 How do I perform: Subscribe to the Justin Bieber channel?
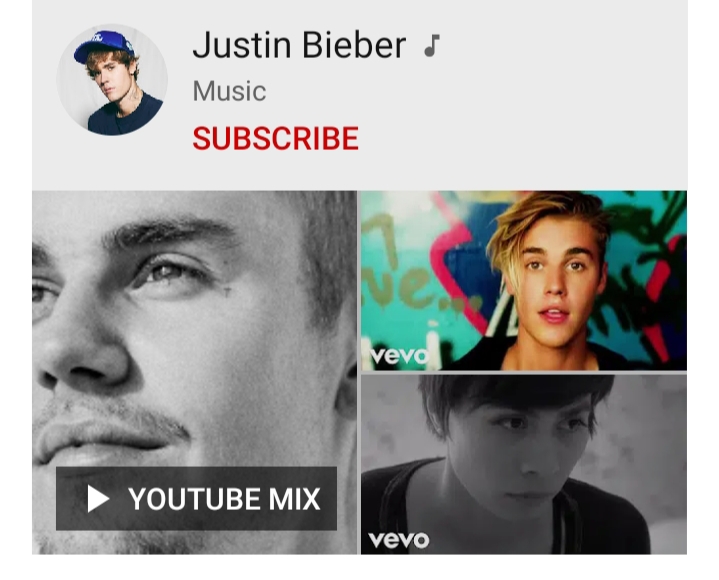pos(275,139)
